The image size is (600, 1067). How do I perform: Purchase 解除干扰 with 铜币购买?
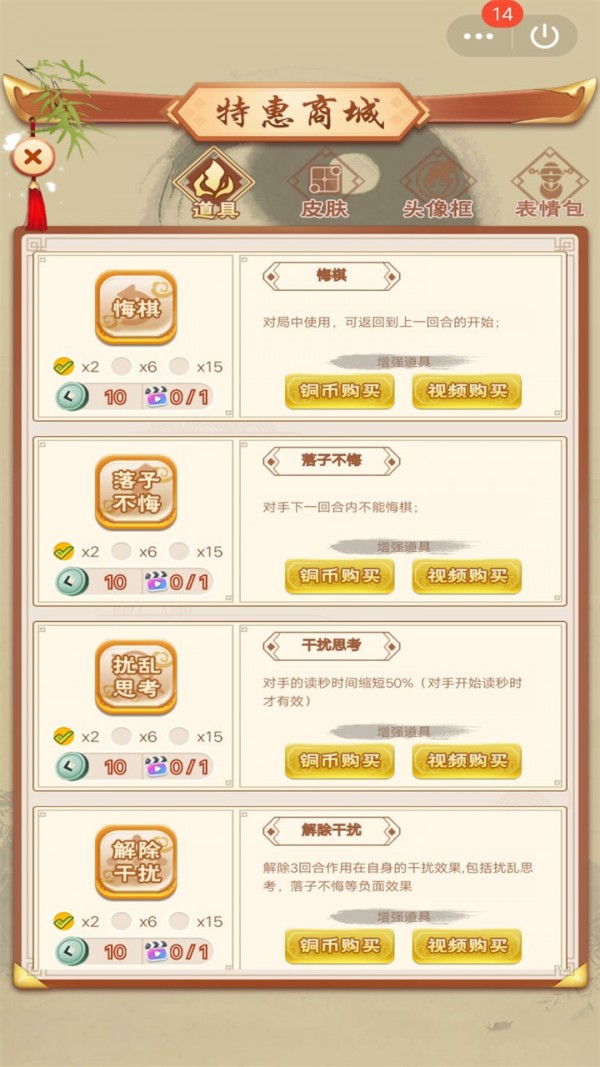(x=339, y=945)
